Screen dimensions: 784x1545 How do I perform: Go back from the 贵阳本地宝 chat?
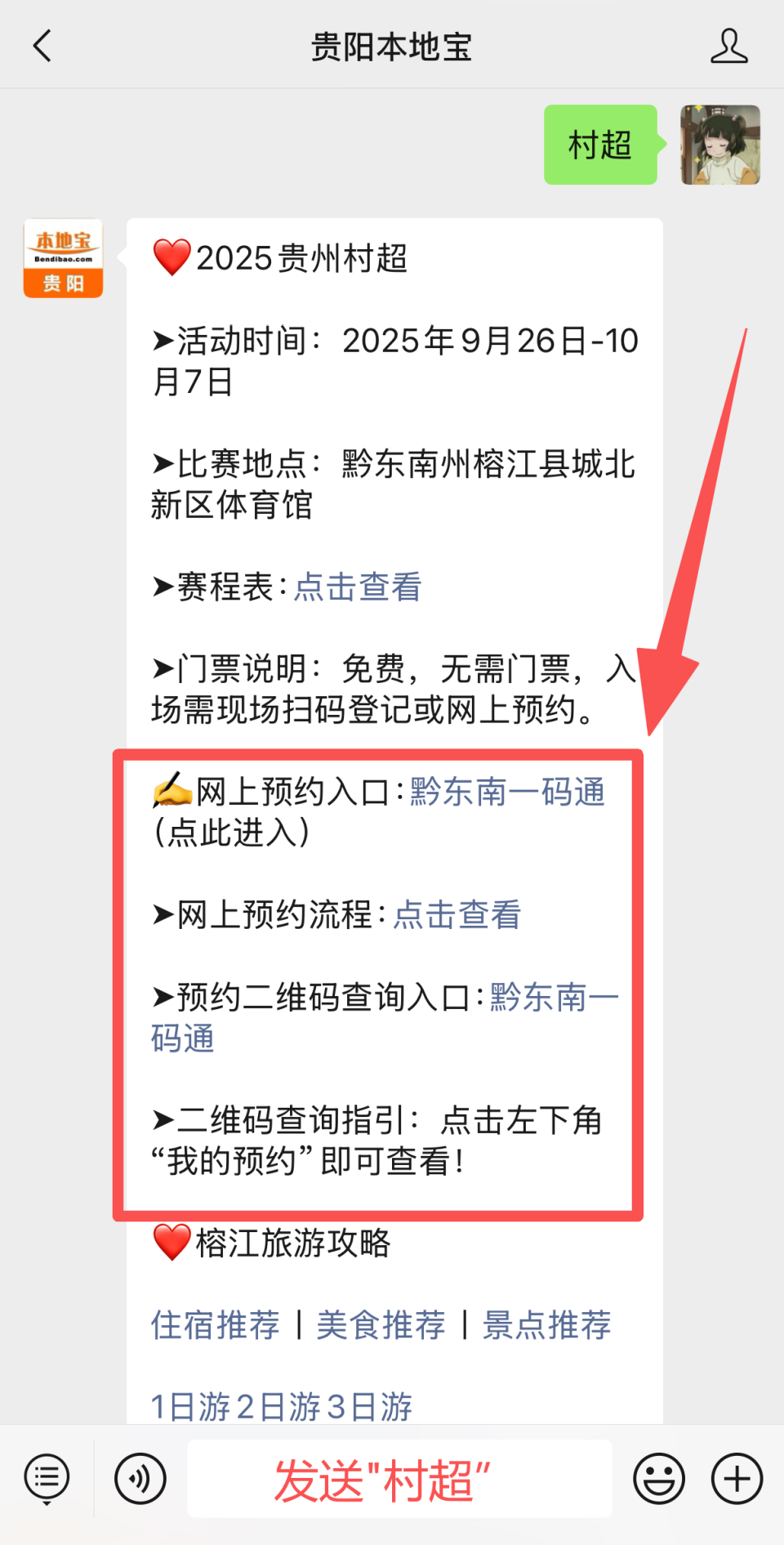pyautogui.click(x=42, y=46)
